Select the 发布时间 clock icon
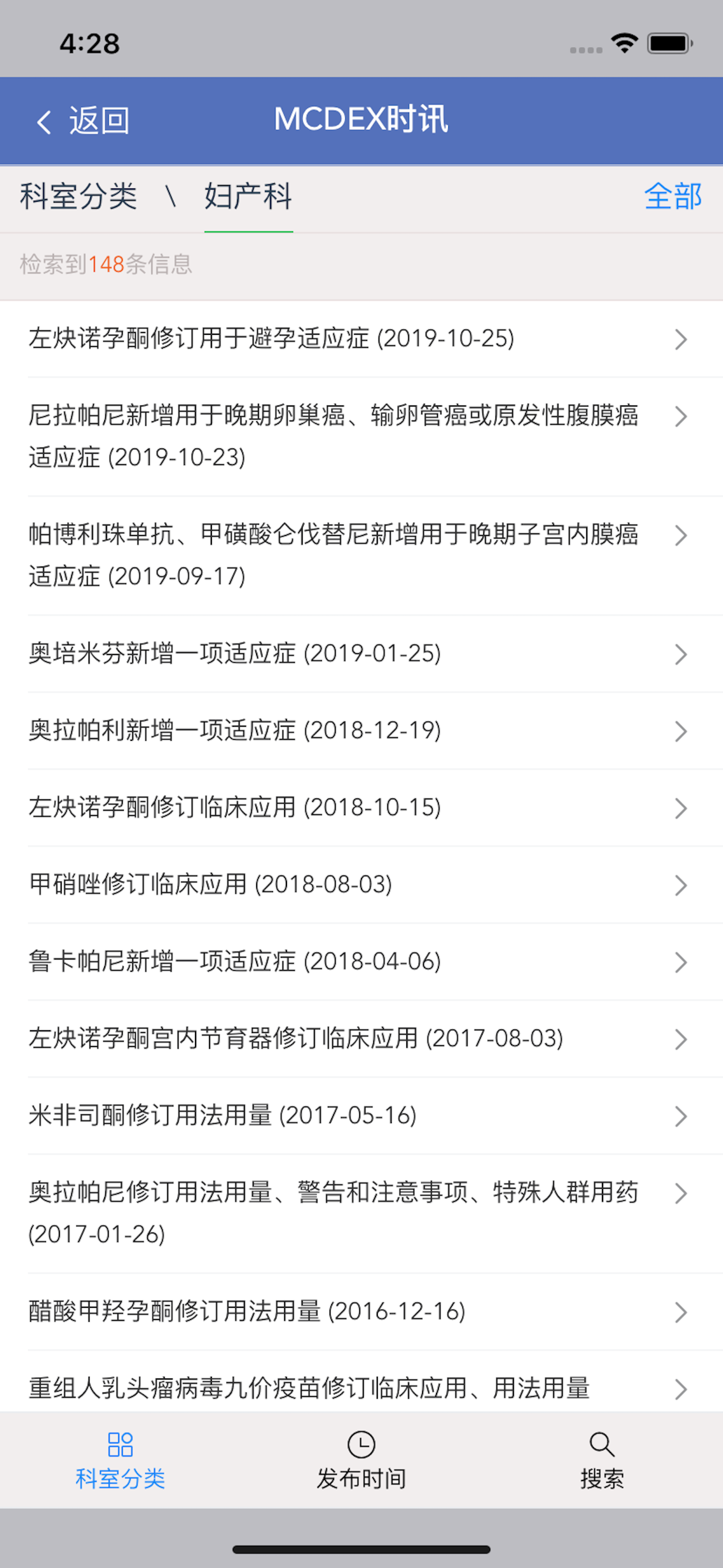 pos(361,1444)
